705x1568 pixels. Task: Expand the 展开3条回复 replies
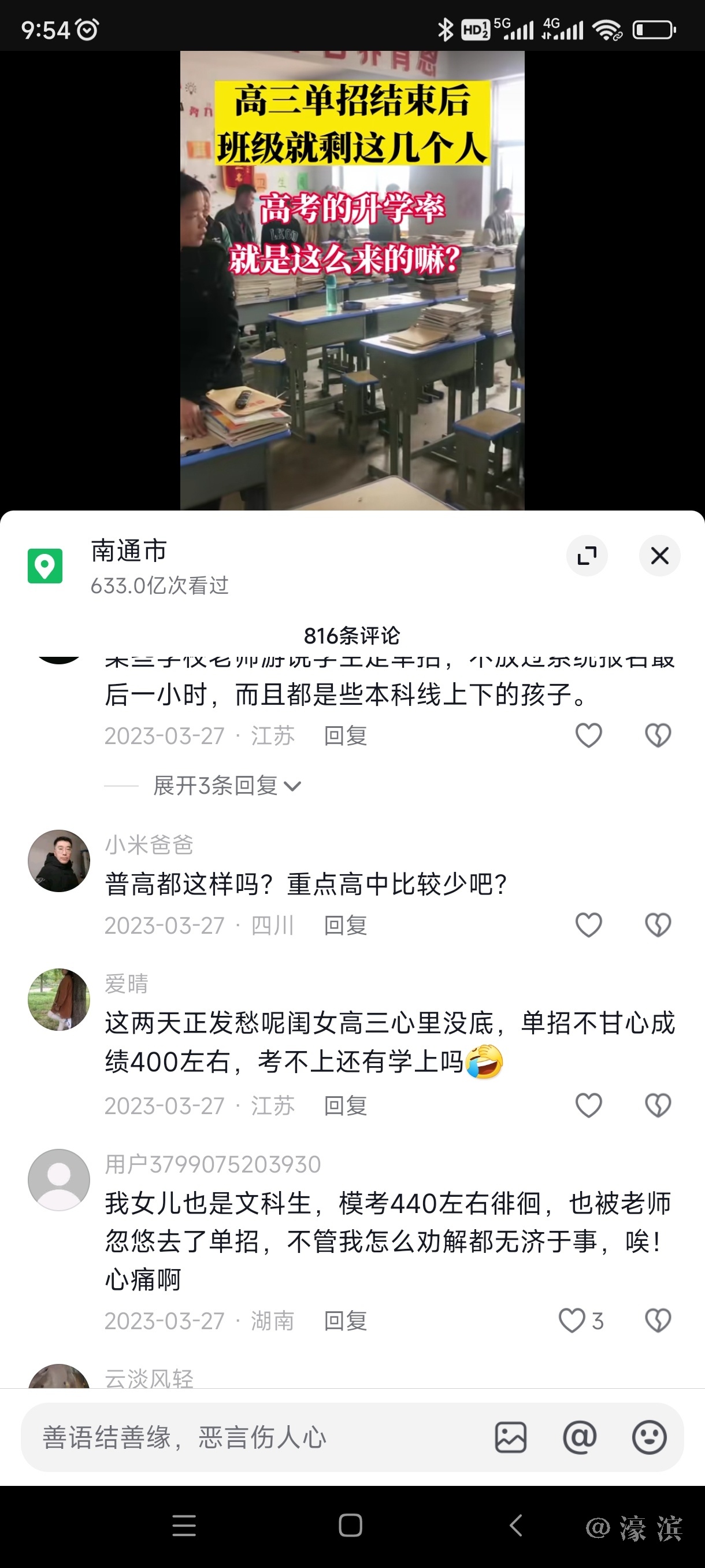227,786
